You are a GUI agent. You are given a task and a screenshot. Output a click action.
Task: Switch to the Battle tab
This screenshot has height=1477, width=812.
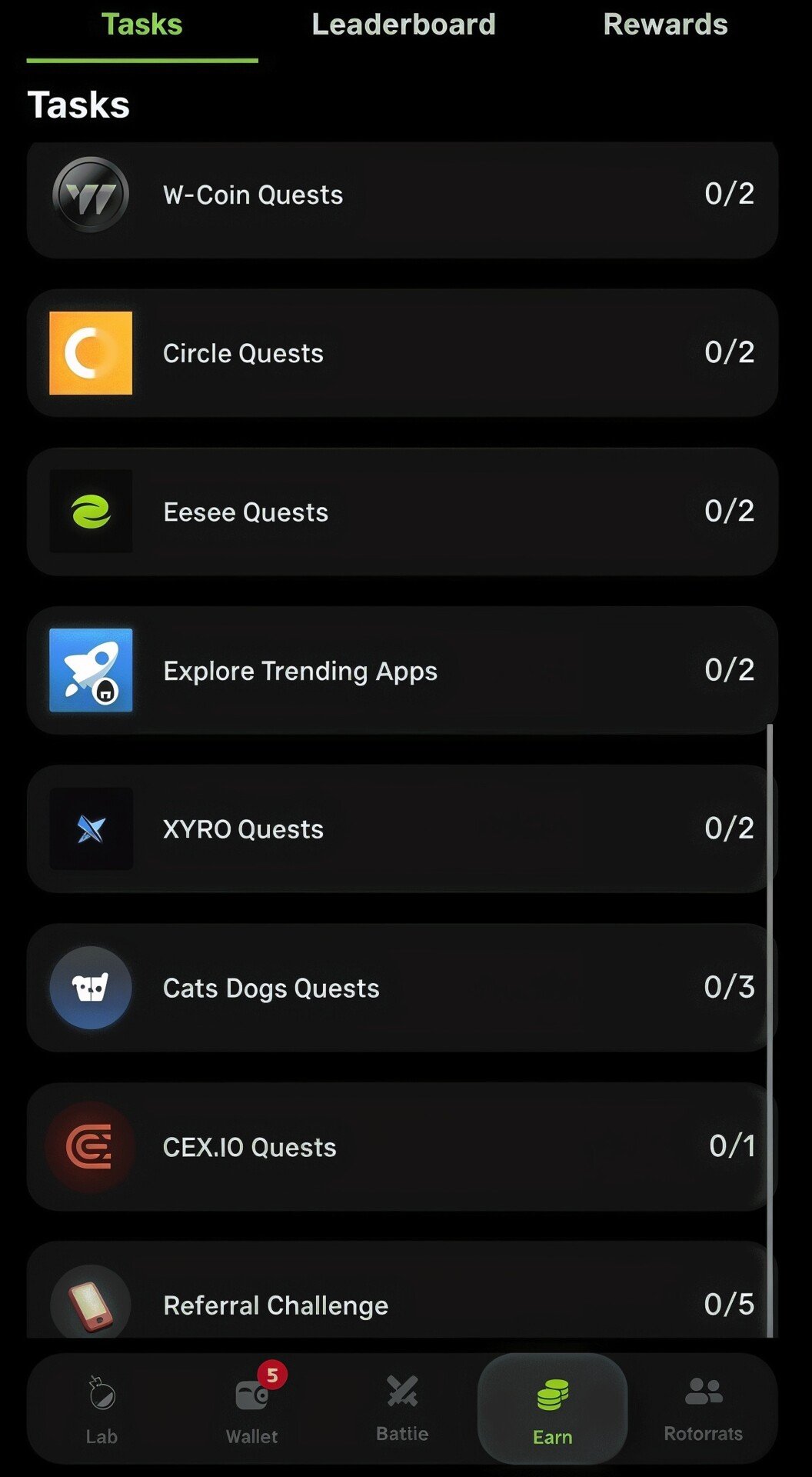coord(402,1409)
